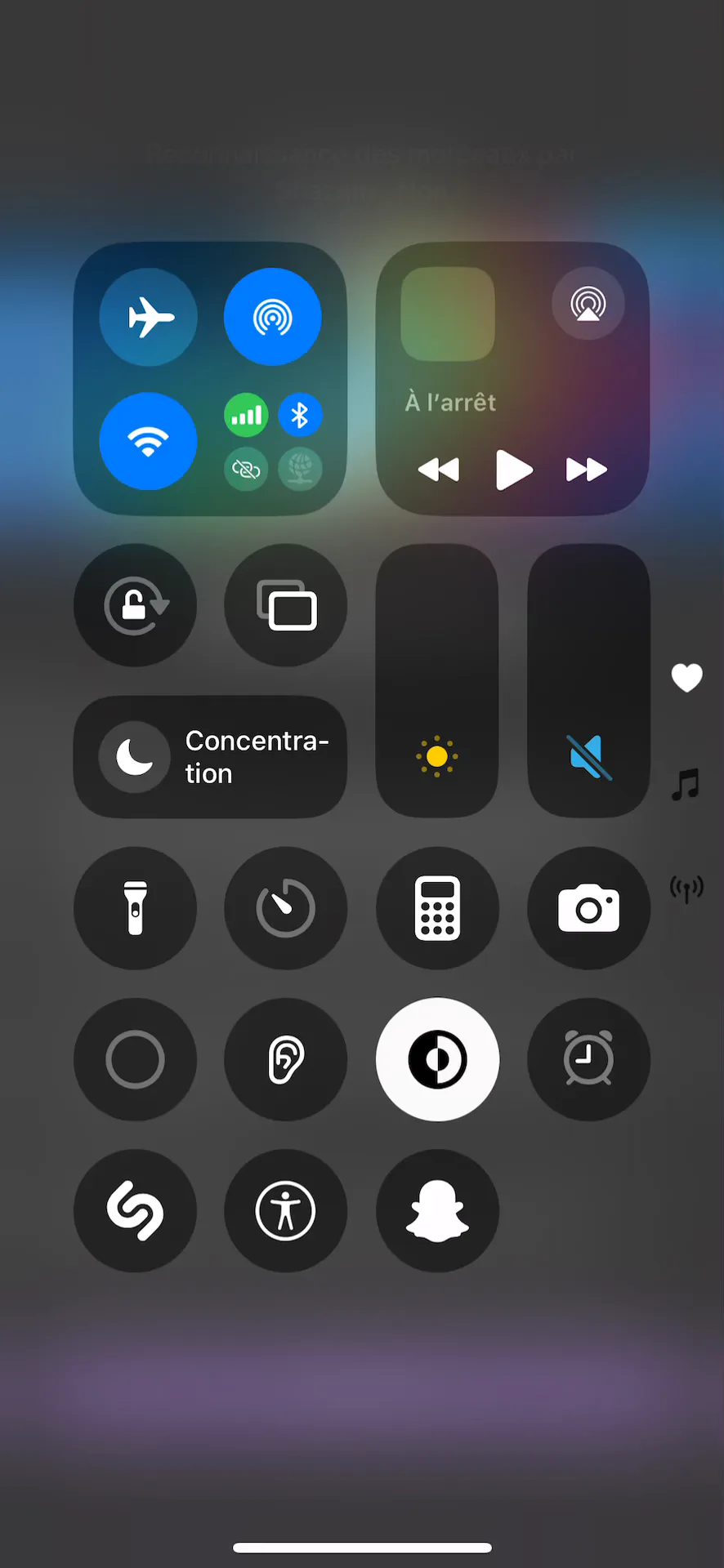Viewport: 724px width, 1568px height.
Task: Start screen recording
Action: click(x=135, y=1059)
